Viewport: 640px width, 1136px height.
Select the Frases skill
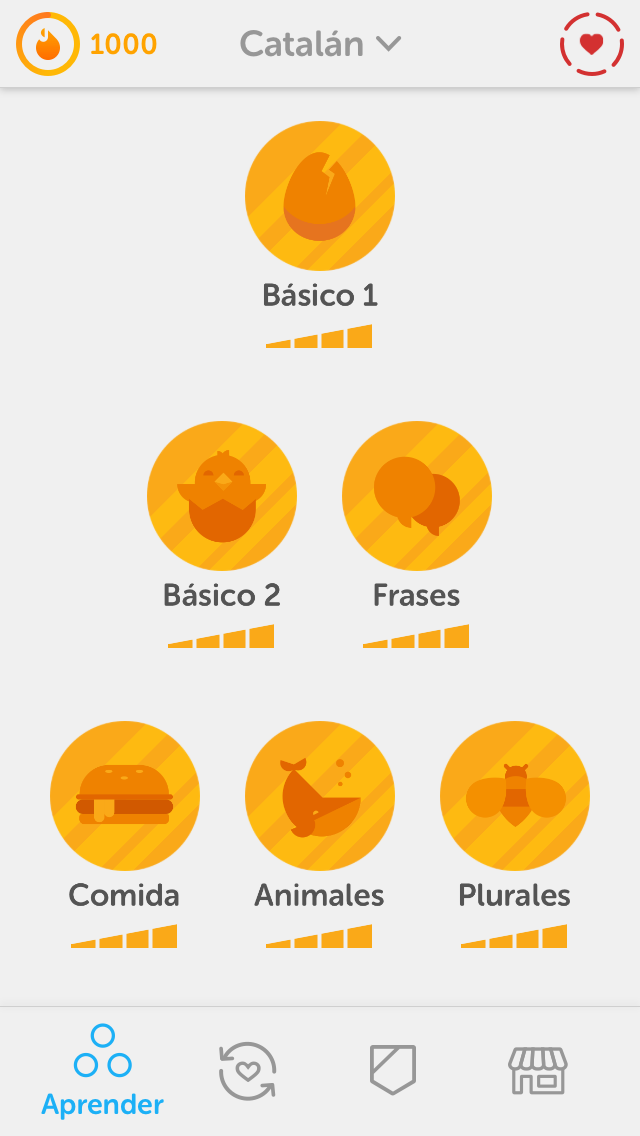click(417, 496)
